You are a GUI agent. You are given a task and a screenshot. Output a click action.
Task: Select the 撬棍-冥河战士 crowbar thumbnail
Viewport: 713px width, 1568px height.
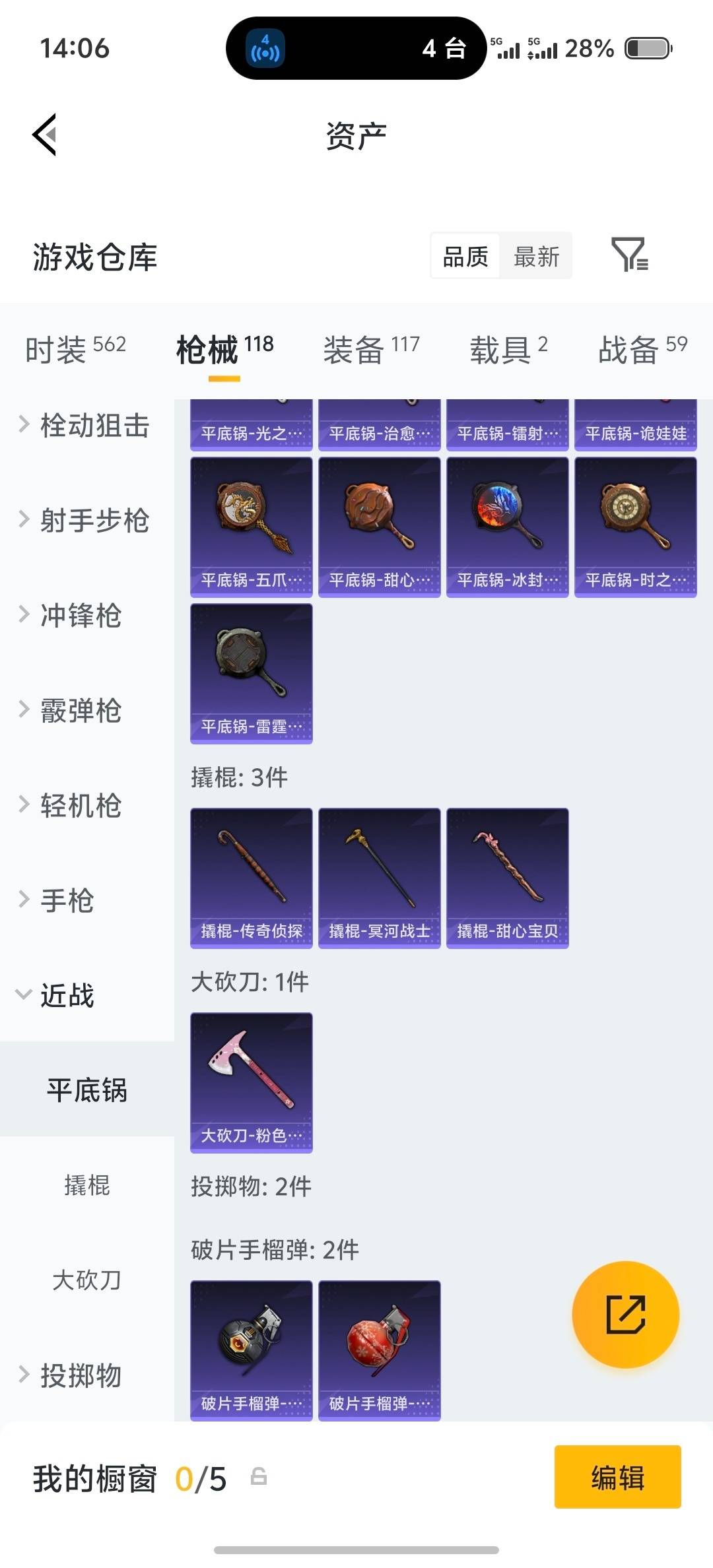click(380, 874)
